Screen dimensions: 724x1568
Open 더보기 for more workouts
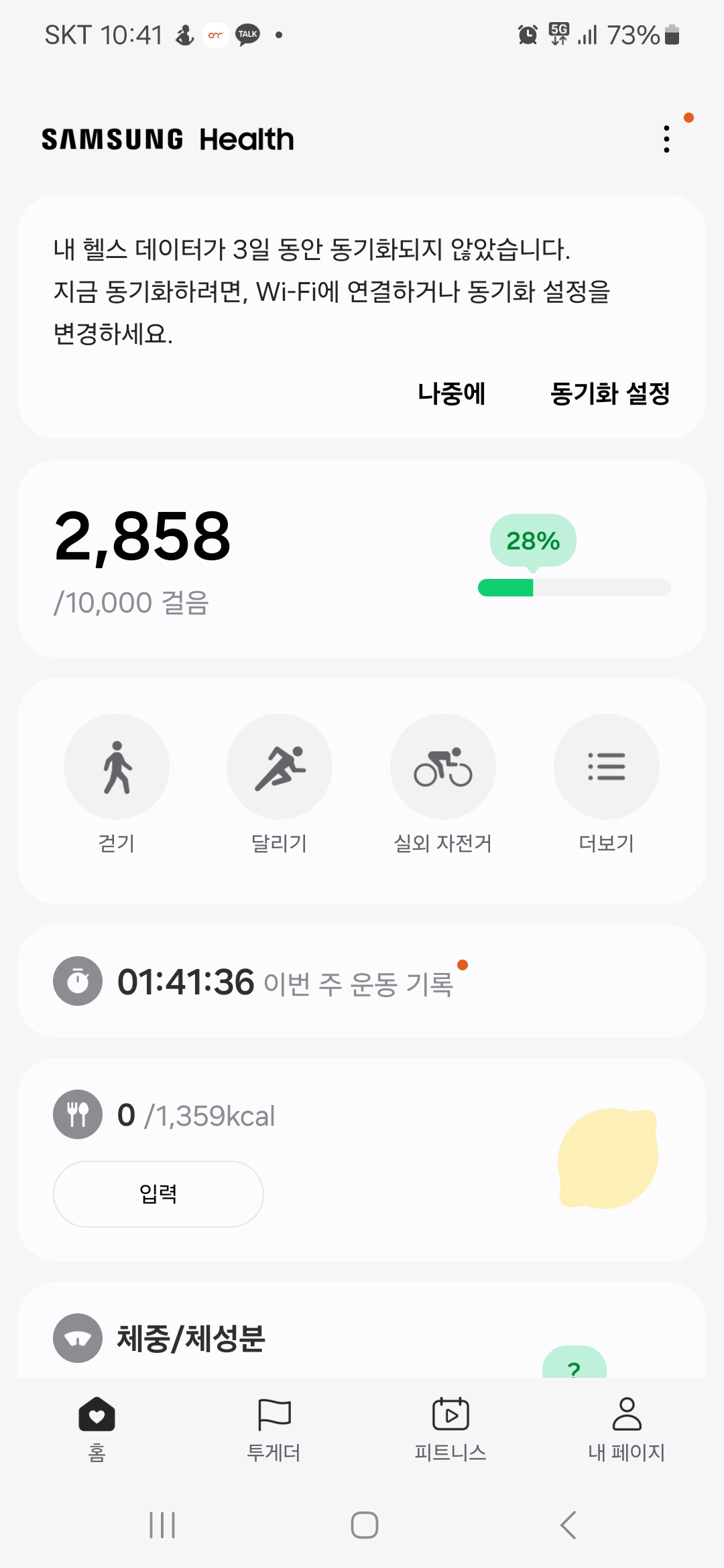click(x=606, y=767)
